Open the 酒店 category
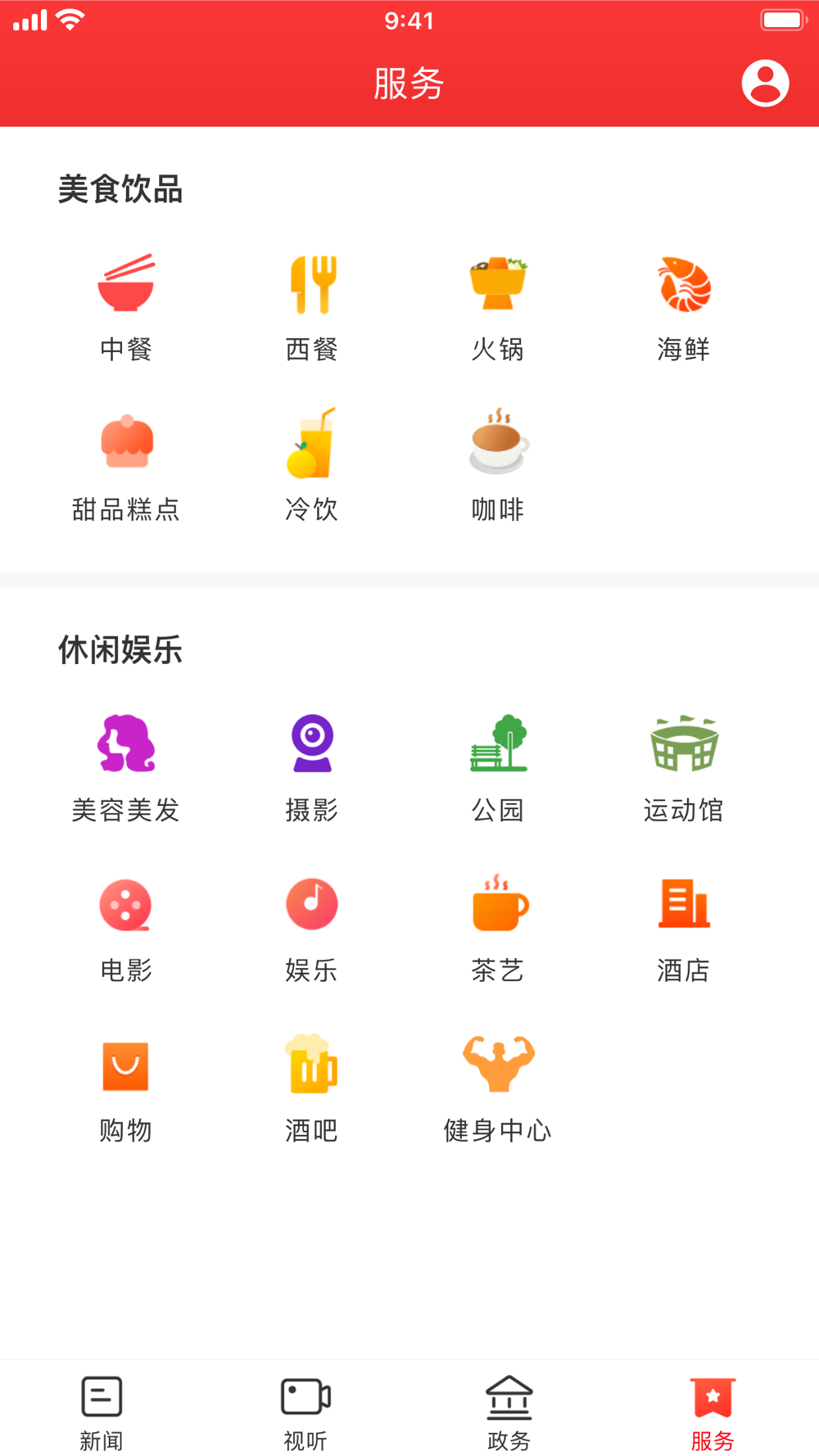Viewport: 819px width, 1456px height. 684,929
